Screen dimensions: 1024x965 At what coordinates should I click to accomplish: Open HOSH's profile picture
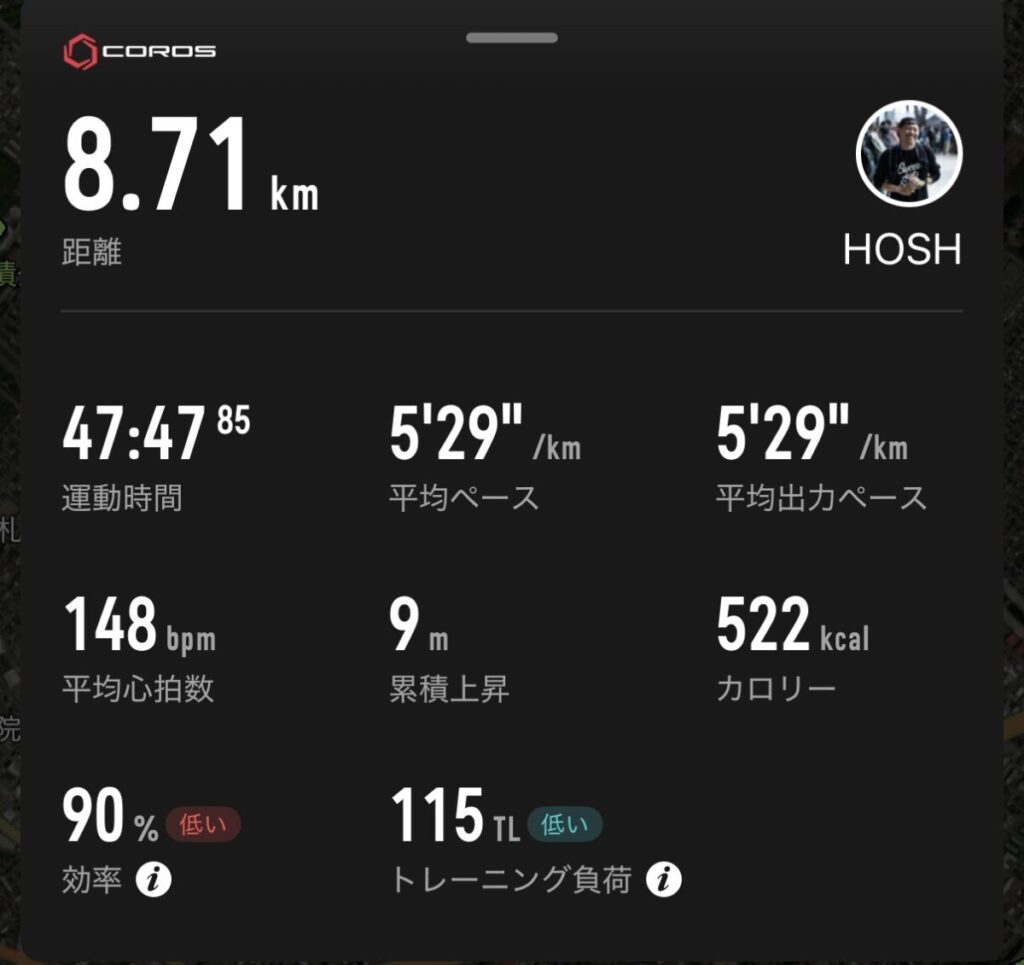coord(908,154)
